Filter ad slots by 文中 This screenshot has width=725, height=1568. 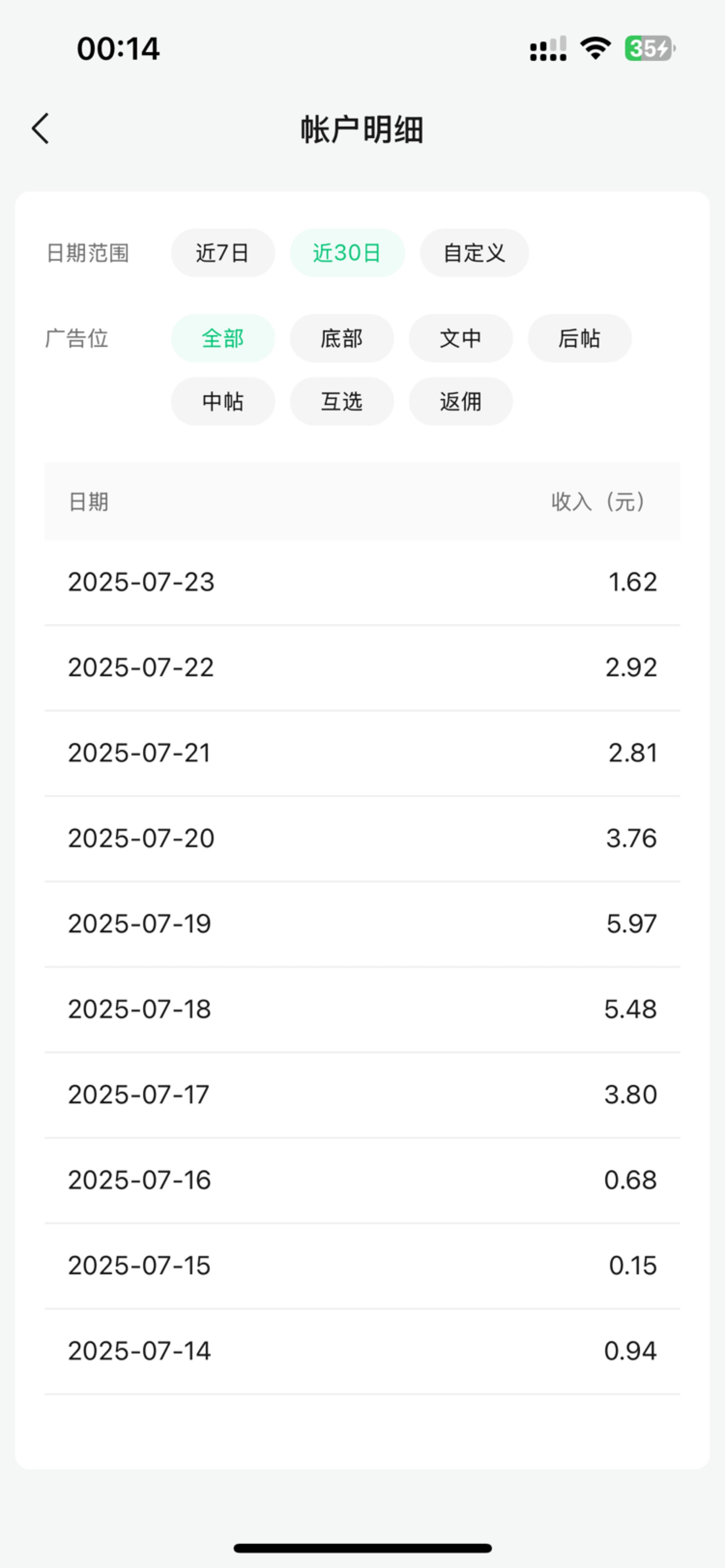pos(460,338)
